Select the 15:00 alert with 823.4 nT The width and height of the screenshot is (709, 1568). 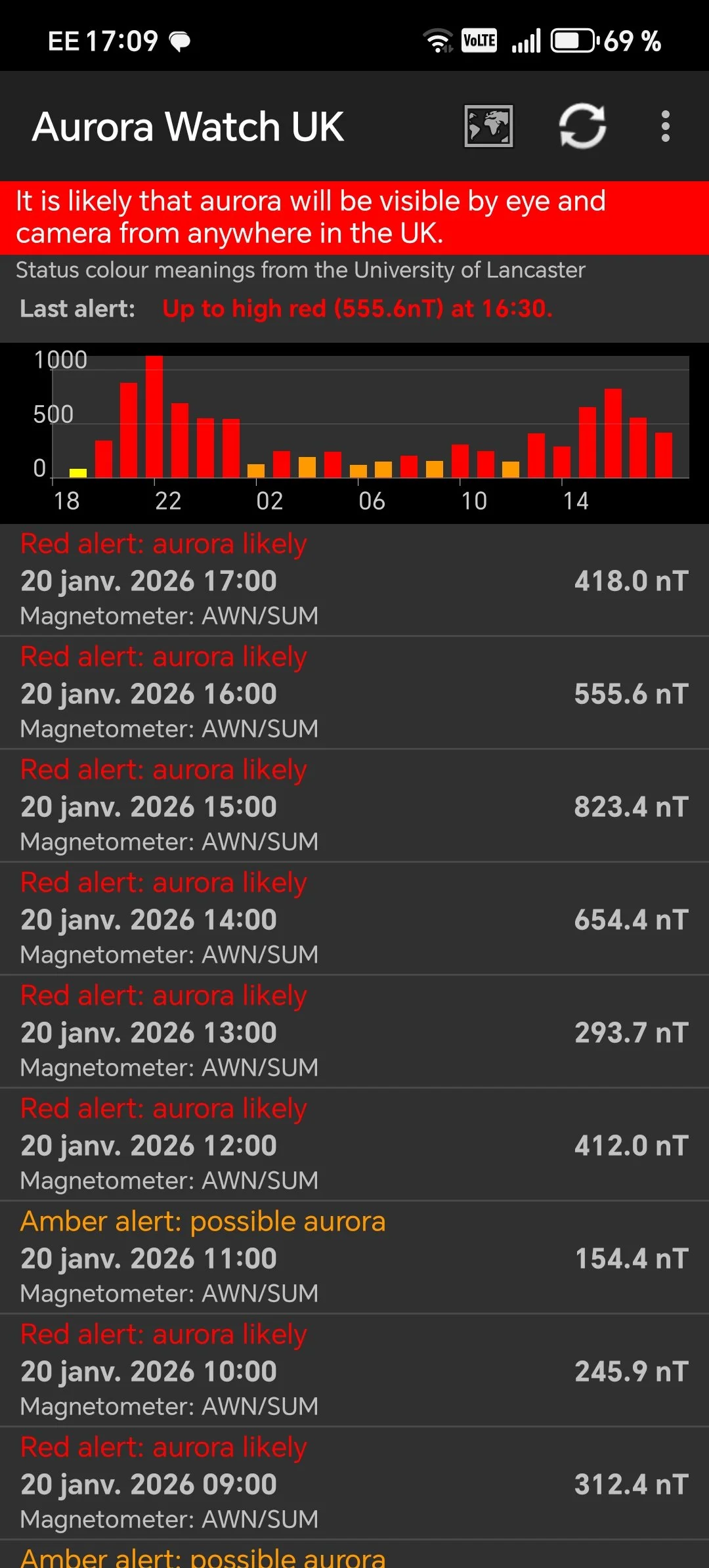point(354,806)
